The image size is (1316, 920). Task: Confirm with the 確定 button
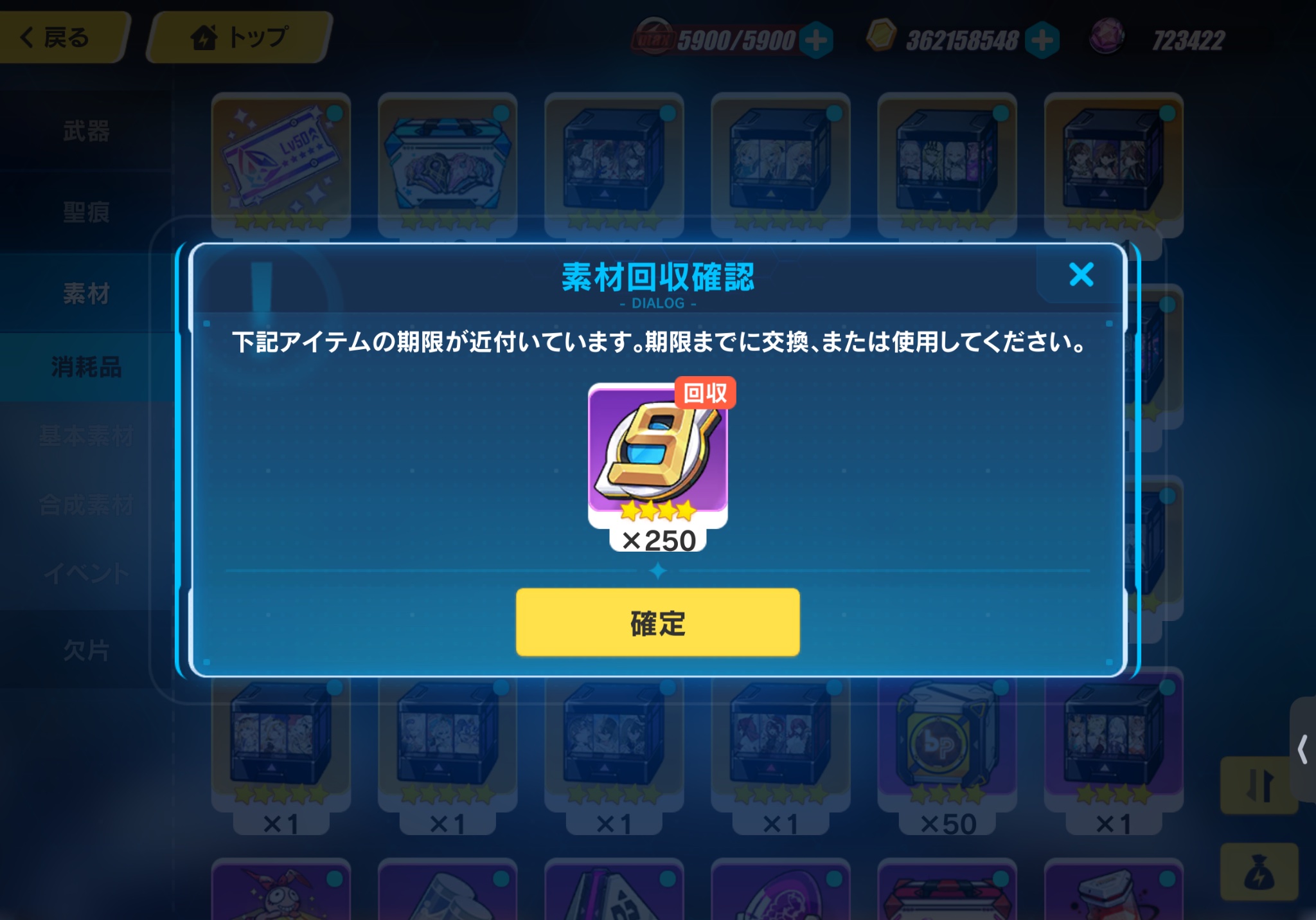coord(657,622)
